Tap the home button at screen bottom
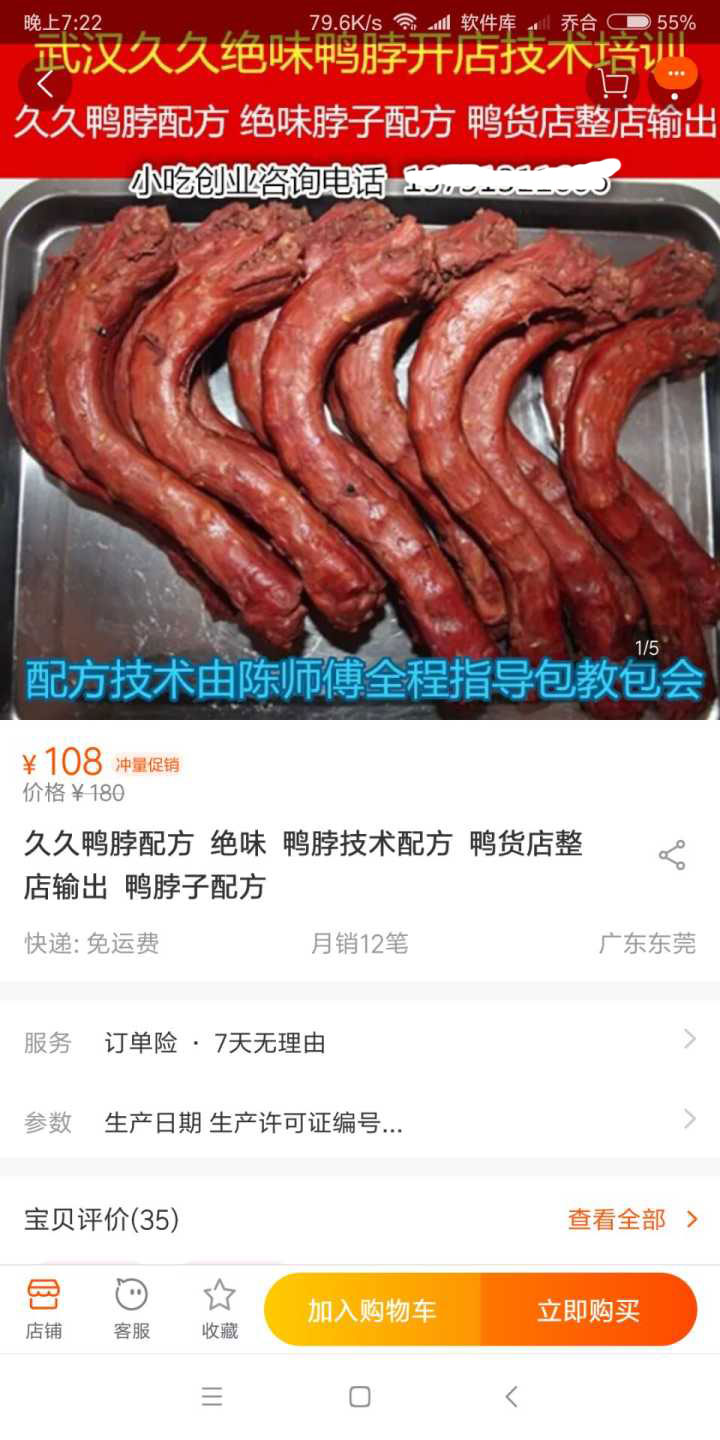720x1440 pixels. click(360, 1396)
